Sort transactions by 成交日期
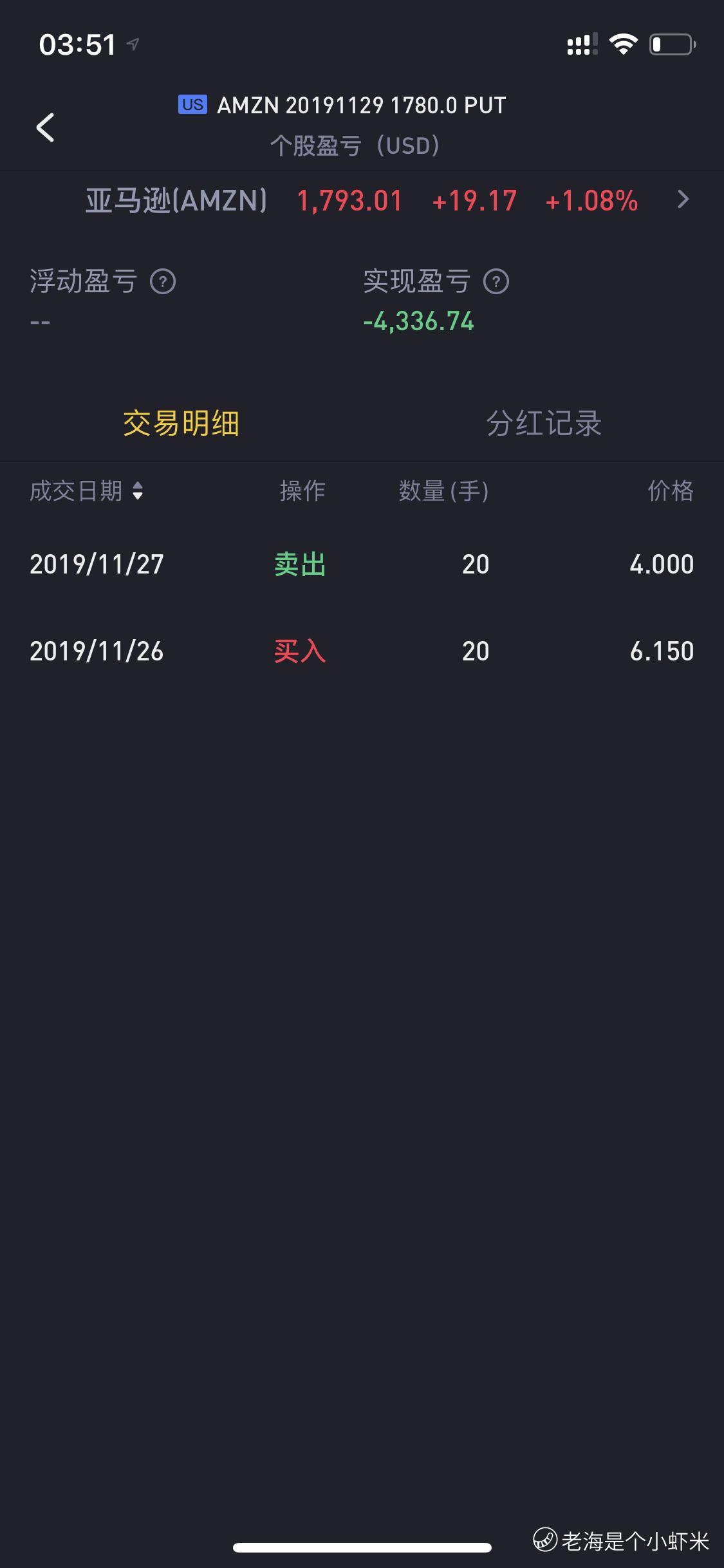The image size is (724, 1568). click(x=86, y=491)
